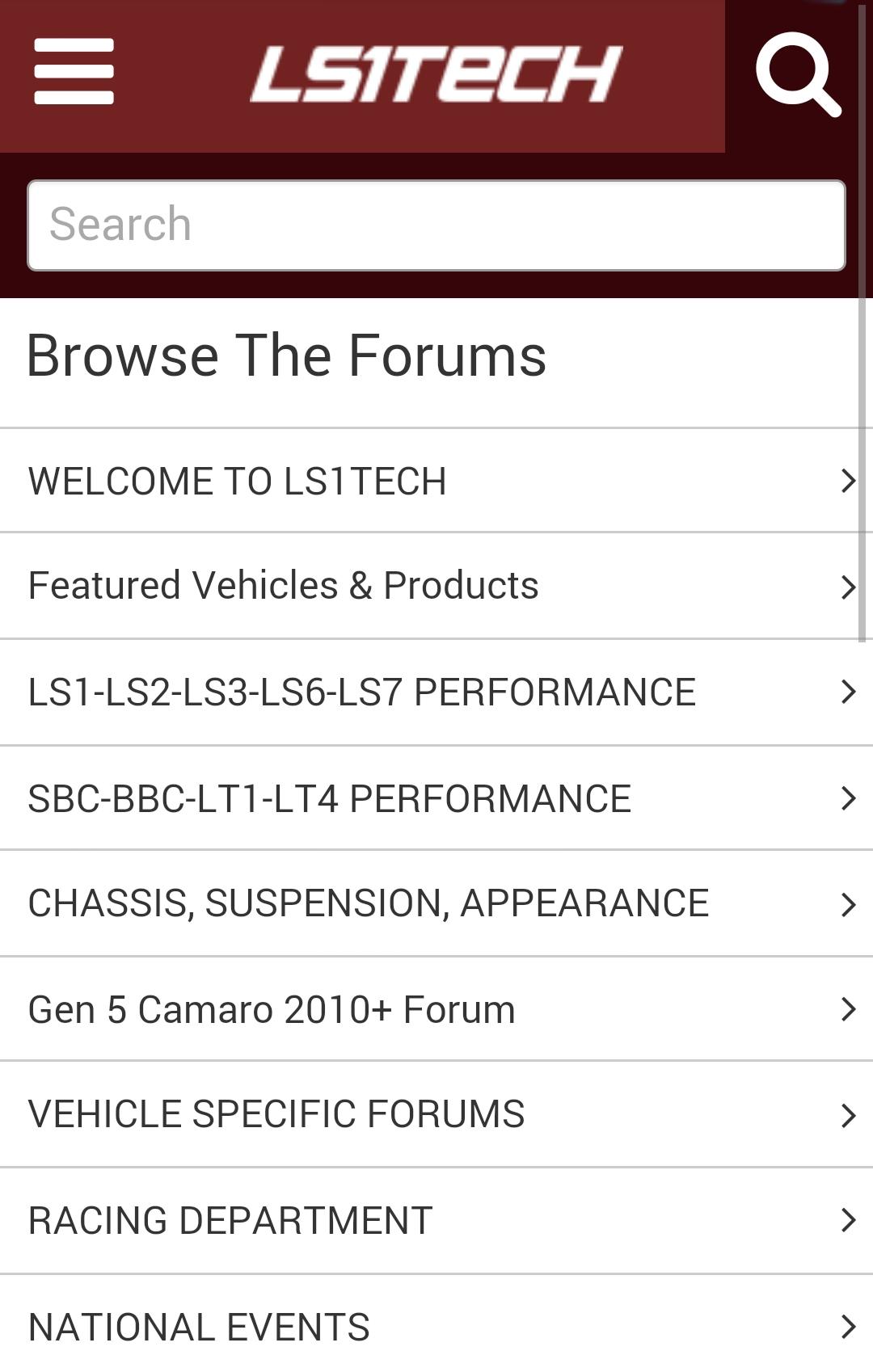Screen dimensions: 873x1372
Task: Tap the chevron for VEHICLE SPECIFIC FORUMS
Action: 847,1114
